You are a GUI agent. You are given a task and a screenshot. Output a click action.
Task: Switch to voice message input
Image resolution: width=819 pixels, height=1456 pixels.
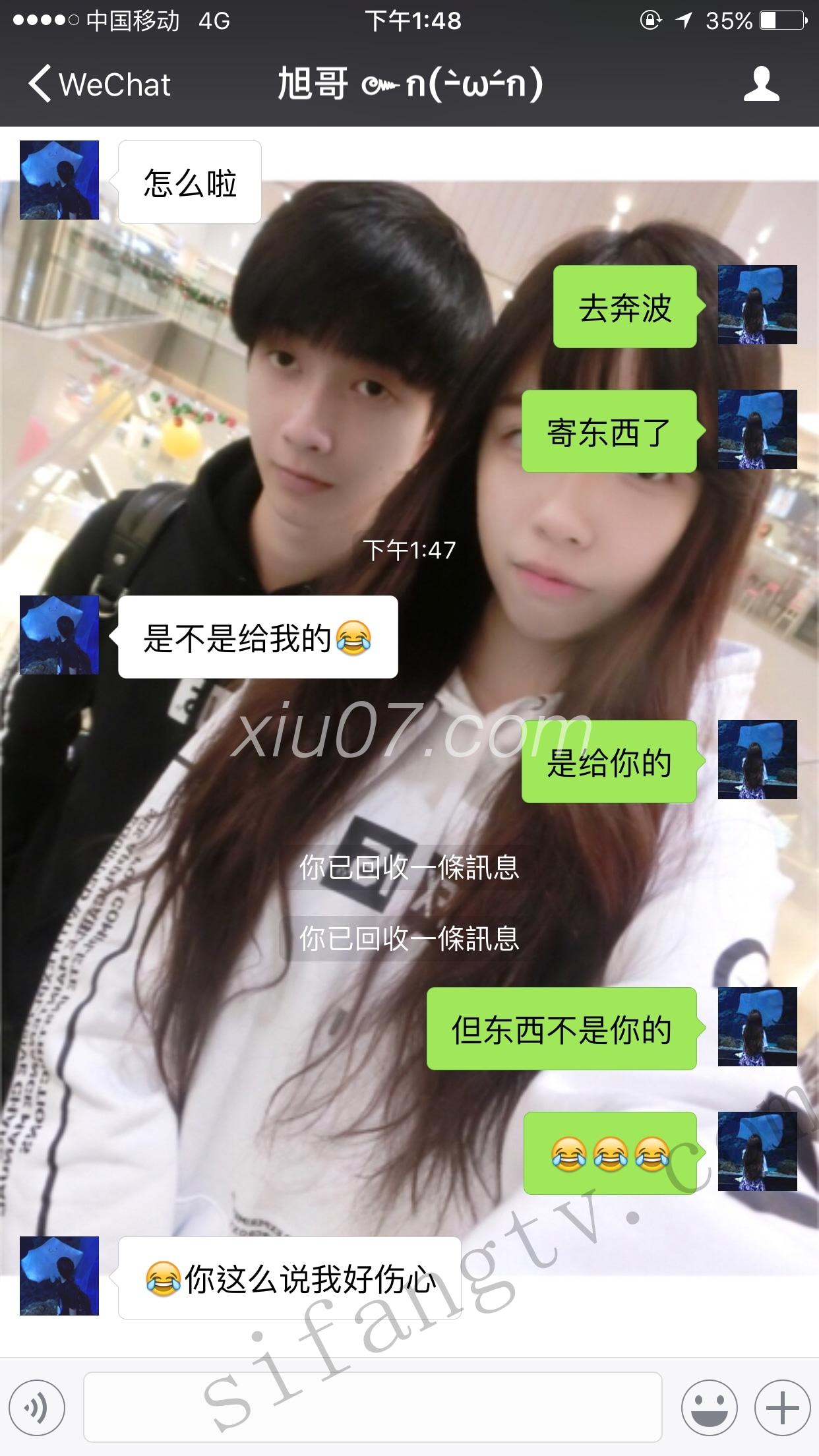[38, 1409]
